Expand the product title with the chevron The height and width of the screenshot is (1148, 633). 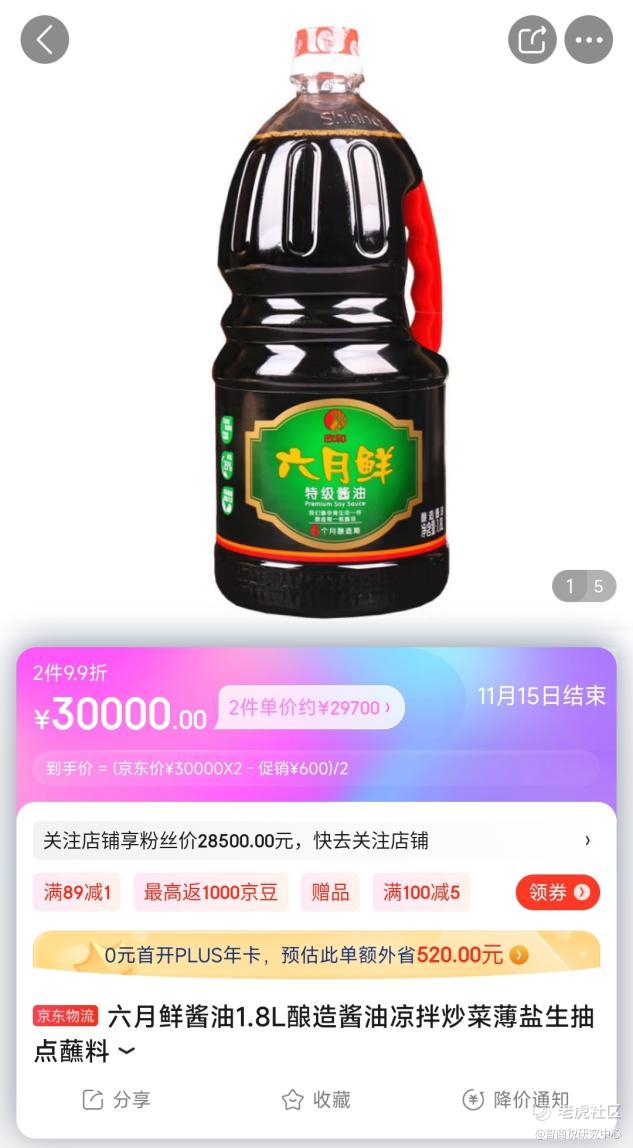point(127,1052)
